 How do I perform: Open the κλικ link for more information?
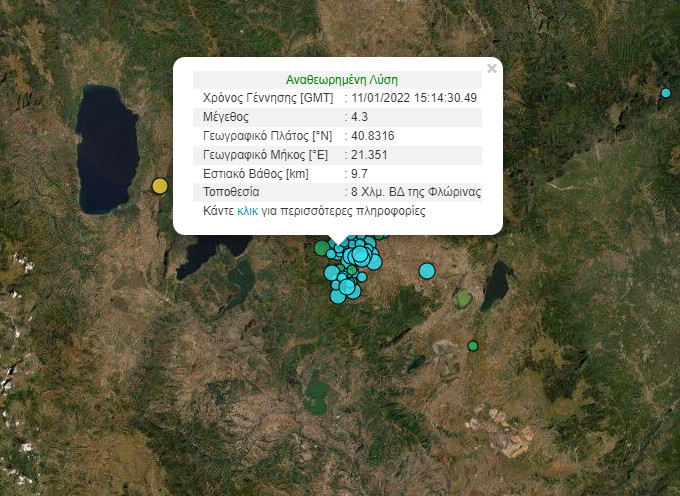pos(248,212)
